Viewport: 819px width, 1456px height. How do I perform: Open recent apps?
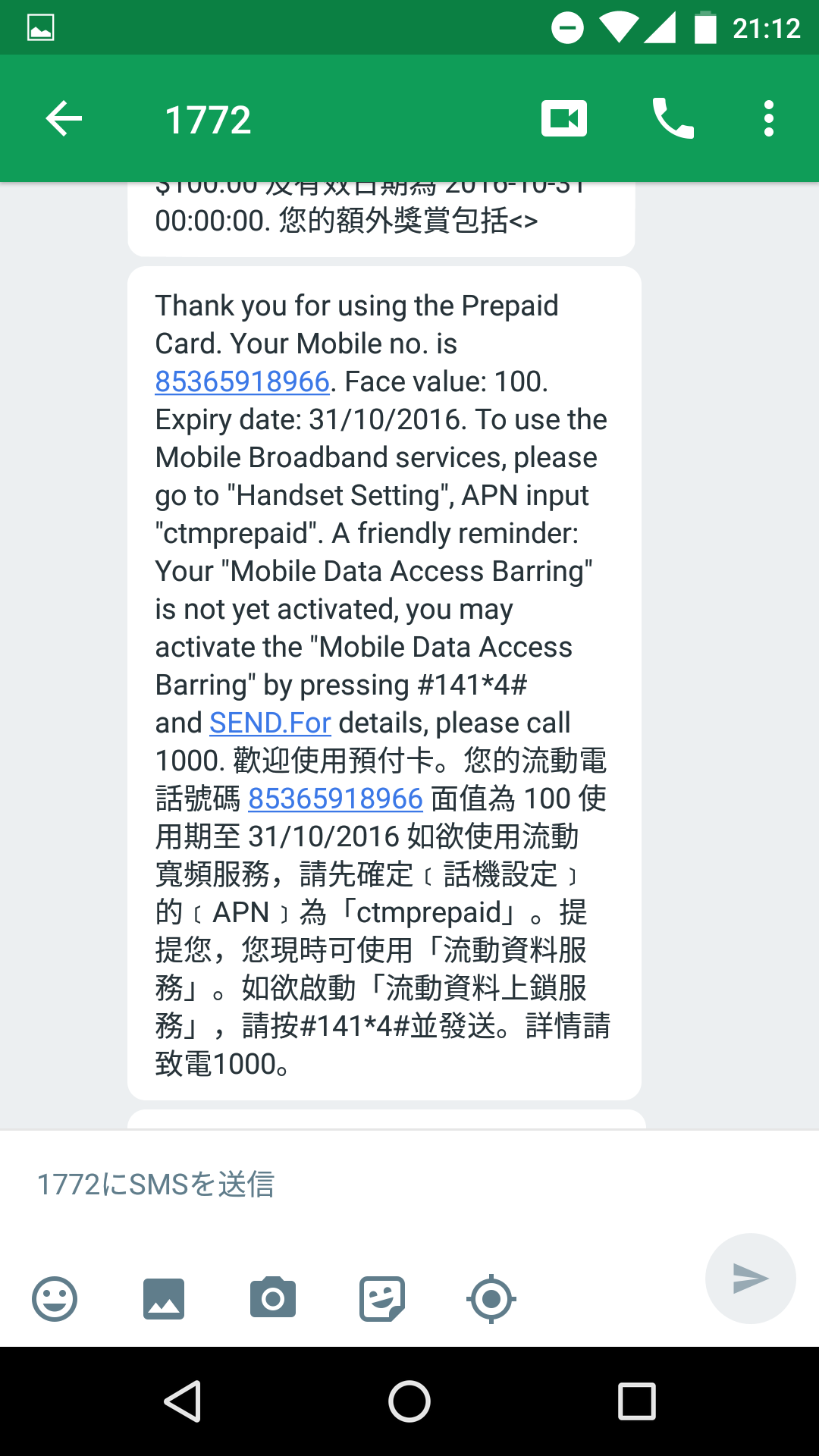636,1401
